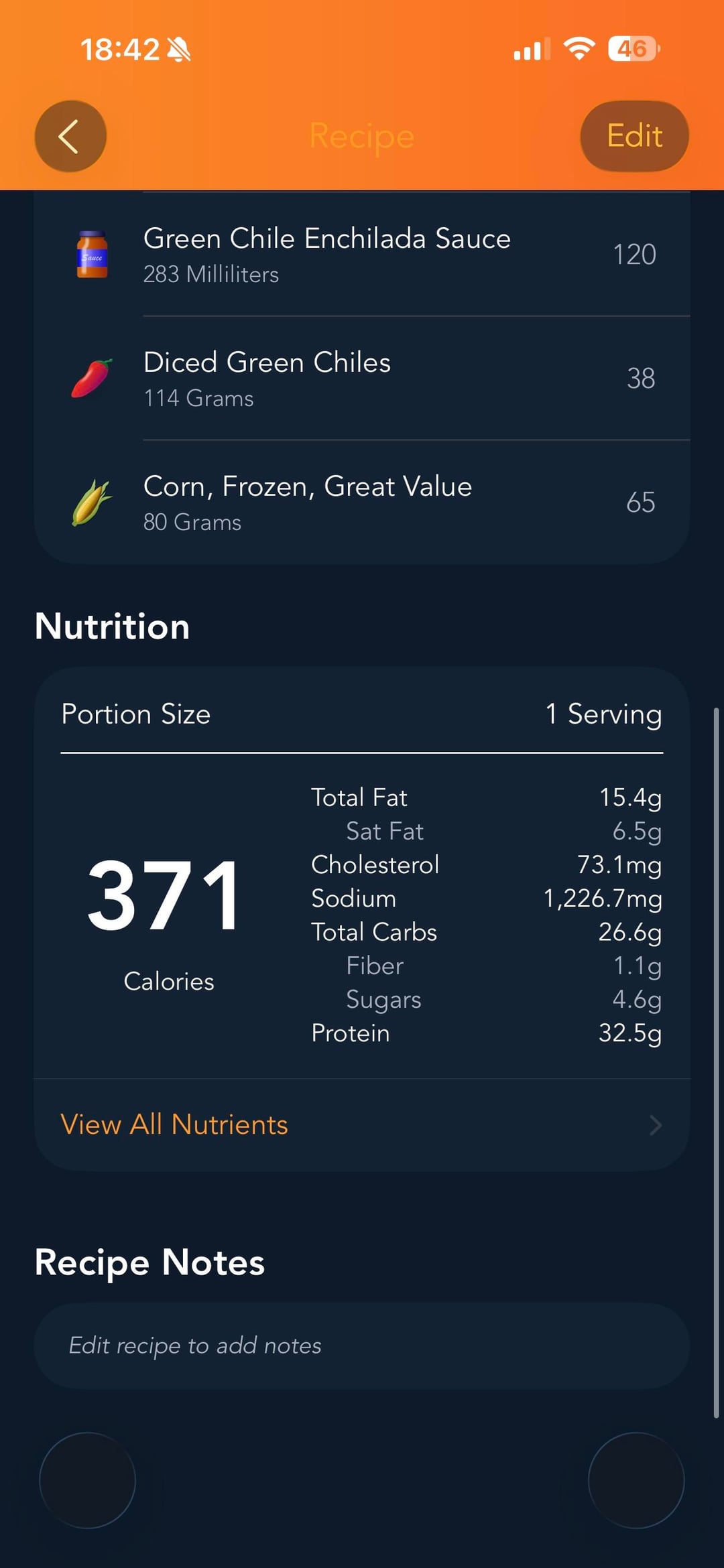The width and height of the screenshot is (724, 1568).
Task: Go back from the Recipe screen
Action: tap(70, 136)
